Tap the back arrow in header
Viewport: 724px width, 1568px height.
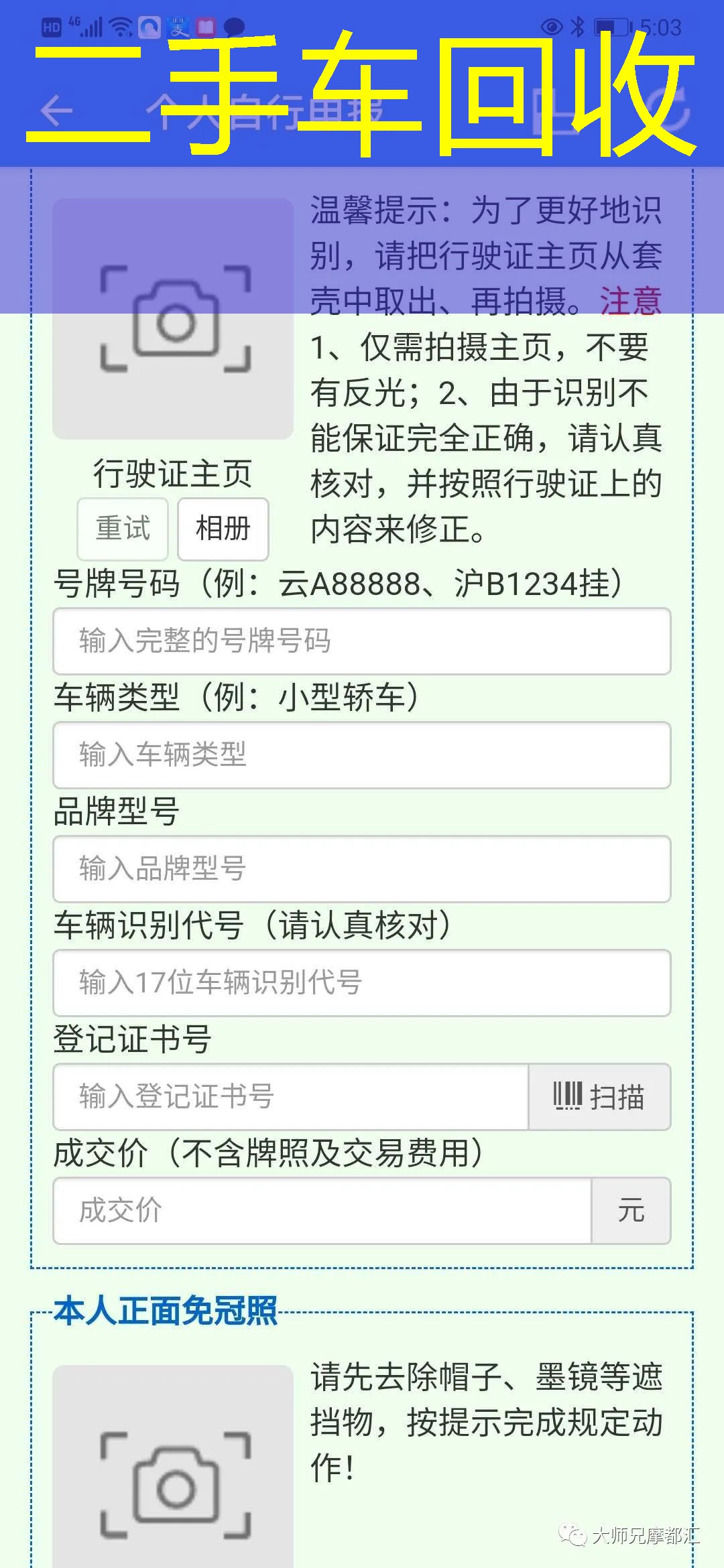coord(56,111)
